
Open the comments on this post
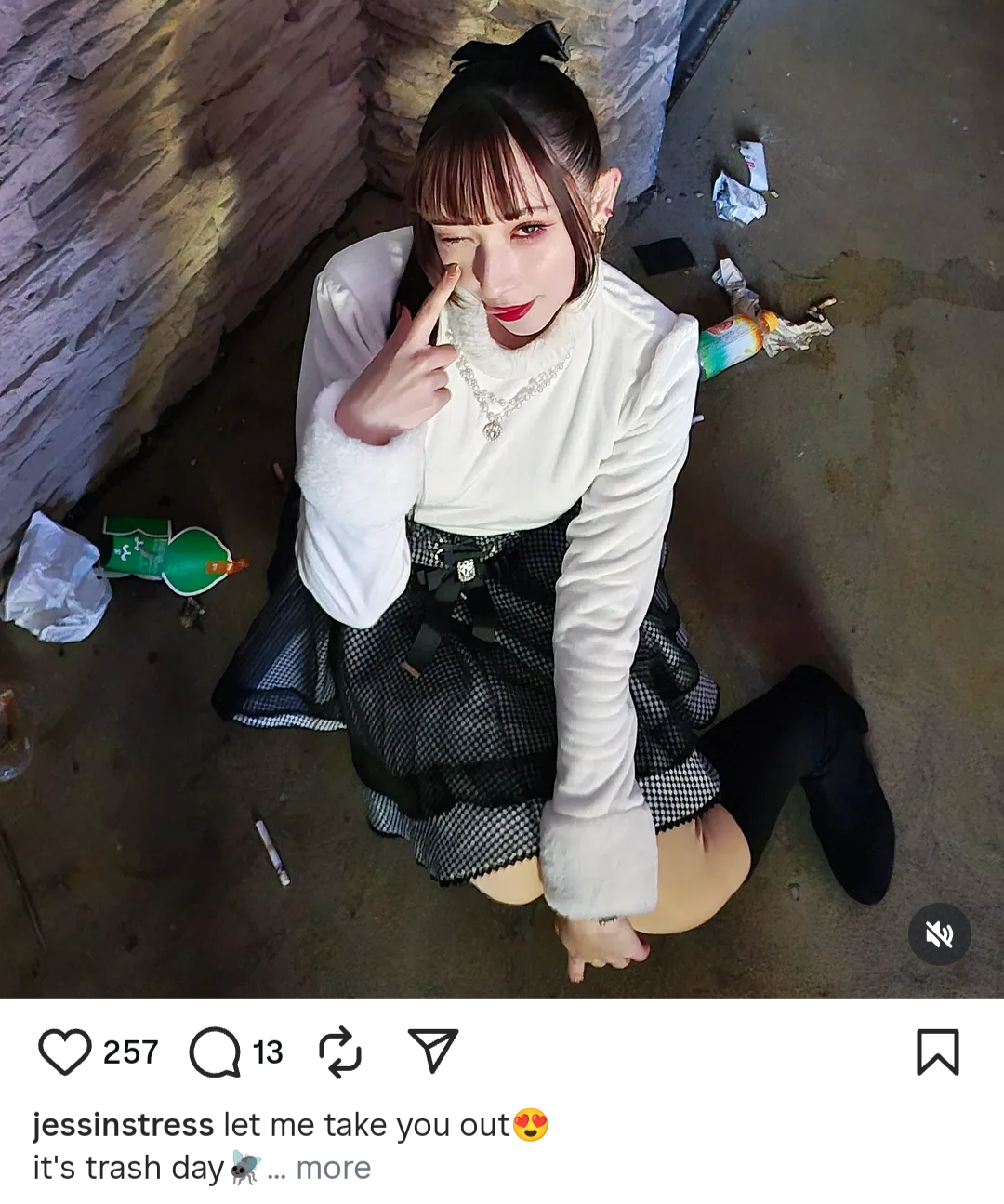[x=215, y=1052]
